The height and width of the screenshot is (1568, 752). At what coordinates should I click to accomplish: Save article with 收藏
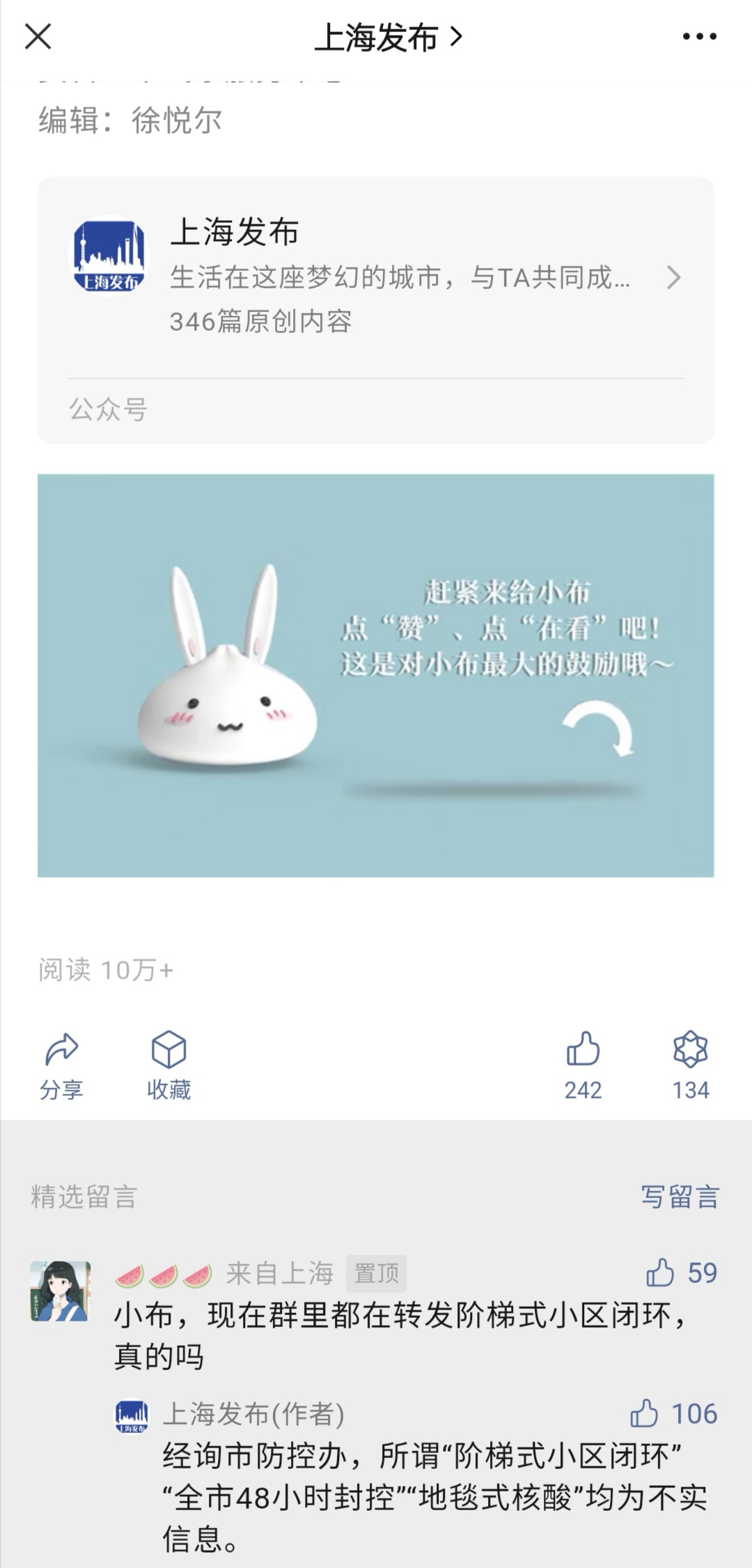click(169, 1066)
